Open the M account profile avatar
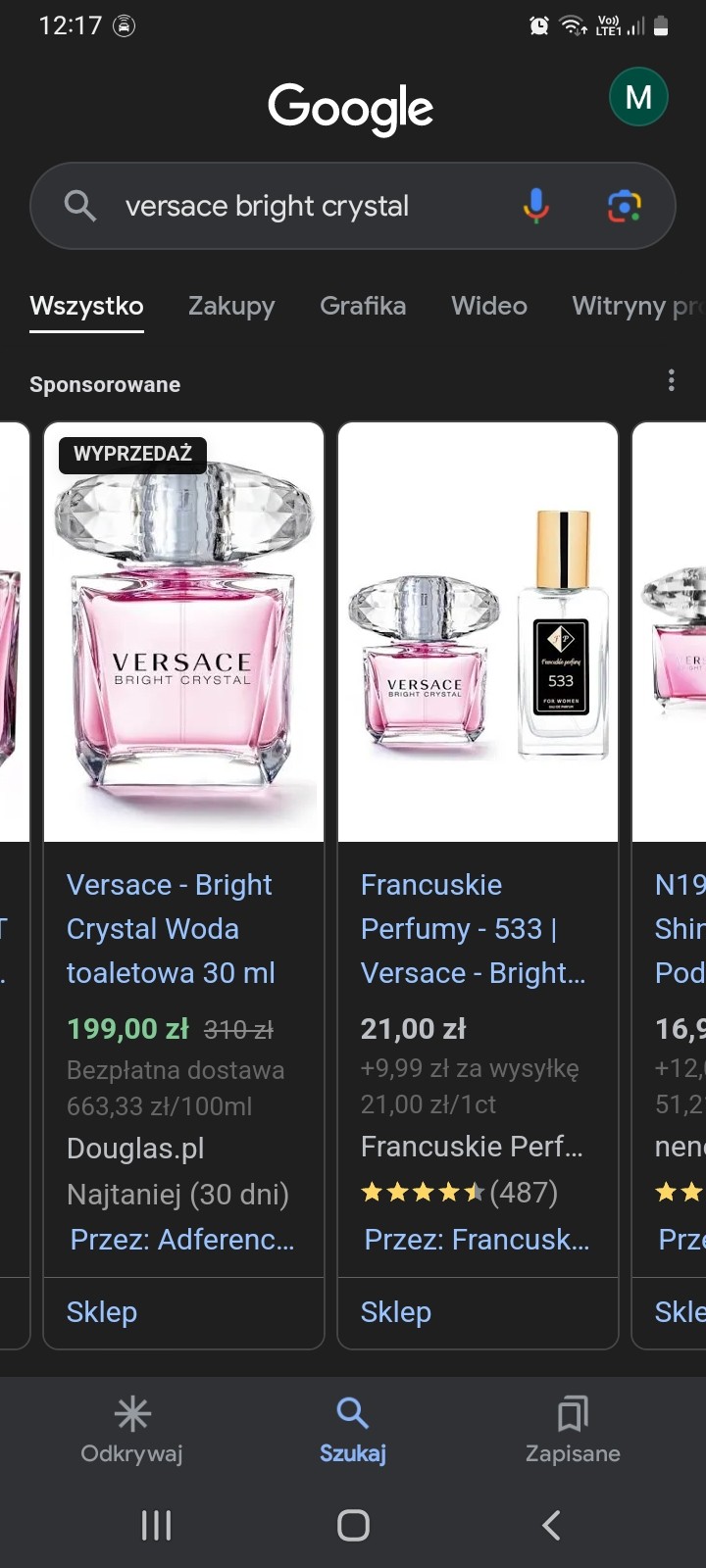Image resolution: width=706 pixels, height=1568 pixels. point(638,97)
